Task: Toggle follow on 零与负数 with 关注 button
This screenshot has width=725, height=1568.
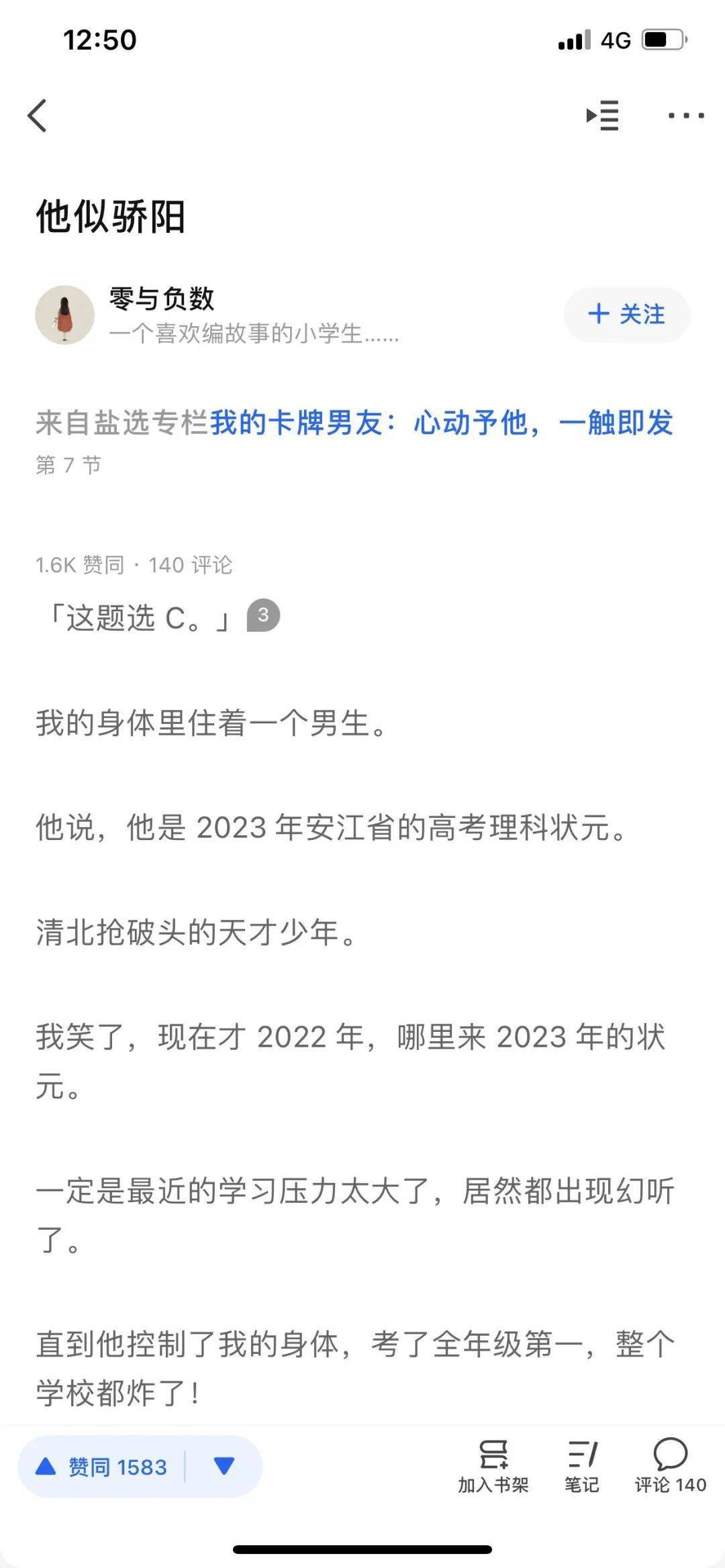Action: (626, 314)
